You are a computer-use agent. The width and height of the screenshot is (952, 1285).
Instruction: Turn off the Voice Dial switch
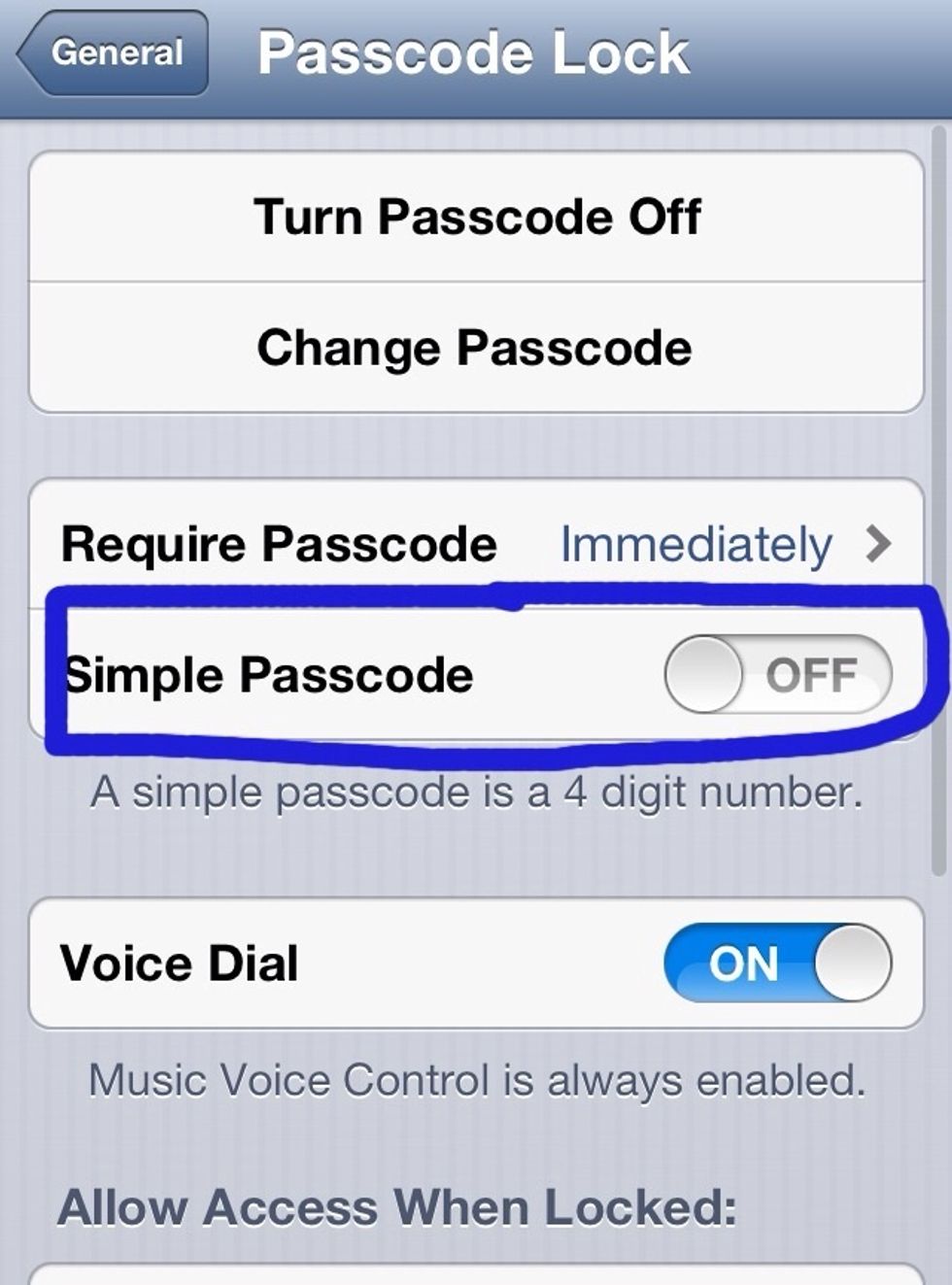click(x=777, y=964)
